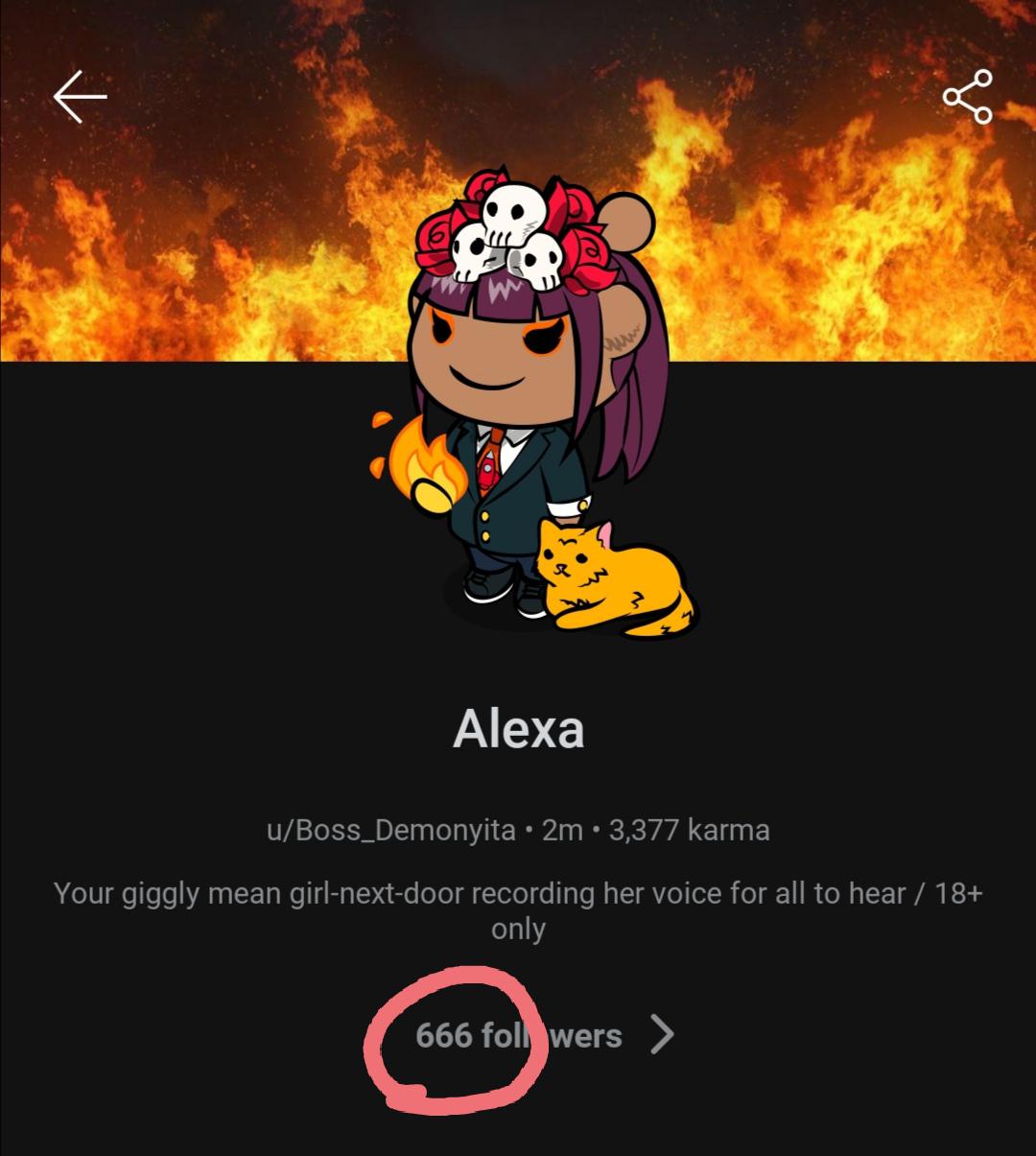The height and width of the screenshot is (1156, 1036).
Task: Share Alexa's profile
Action: (x=967, y=97)
